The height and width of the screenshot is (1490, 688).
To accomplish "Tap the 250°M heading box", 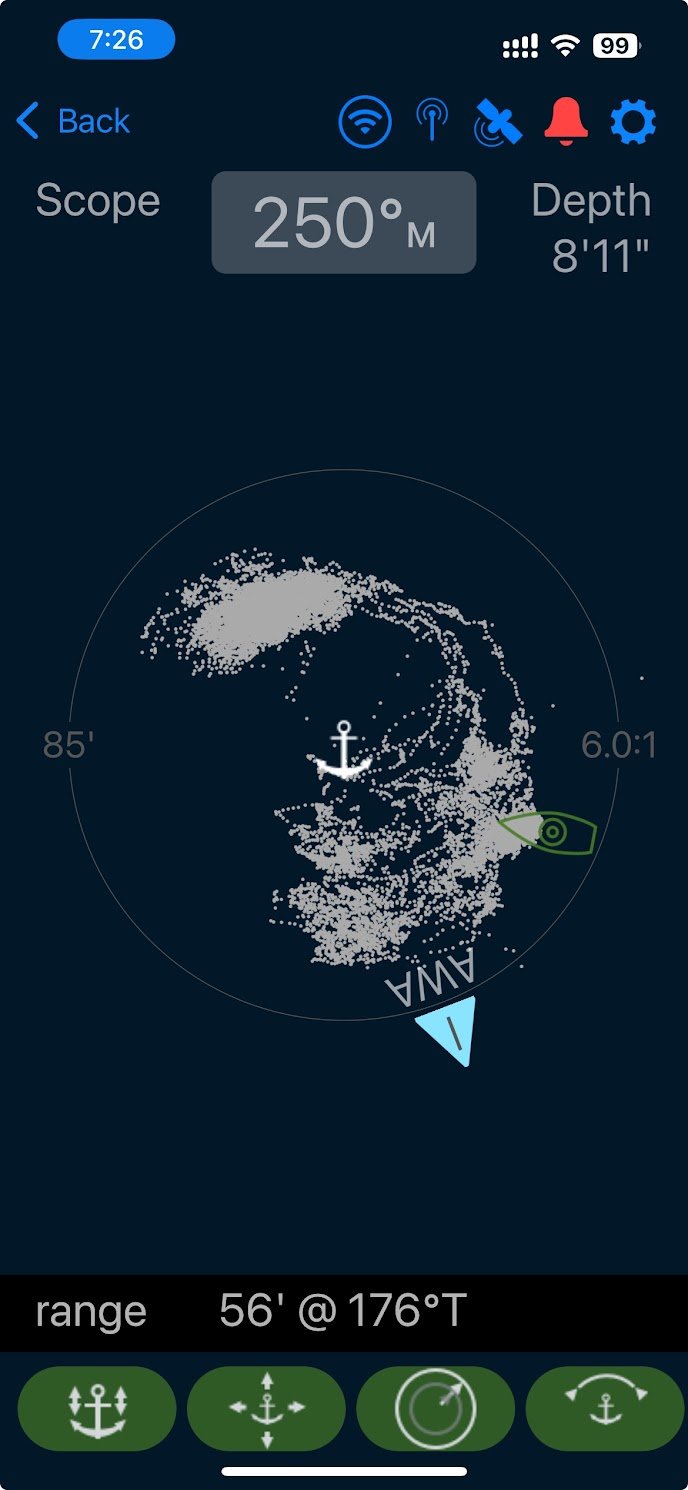I will click(x=344, y=222).
